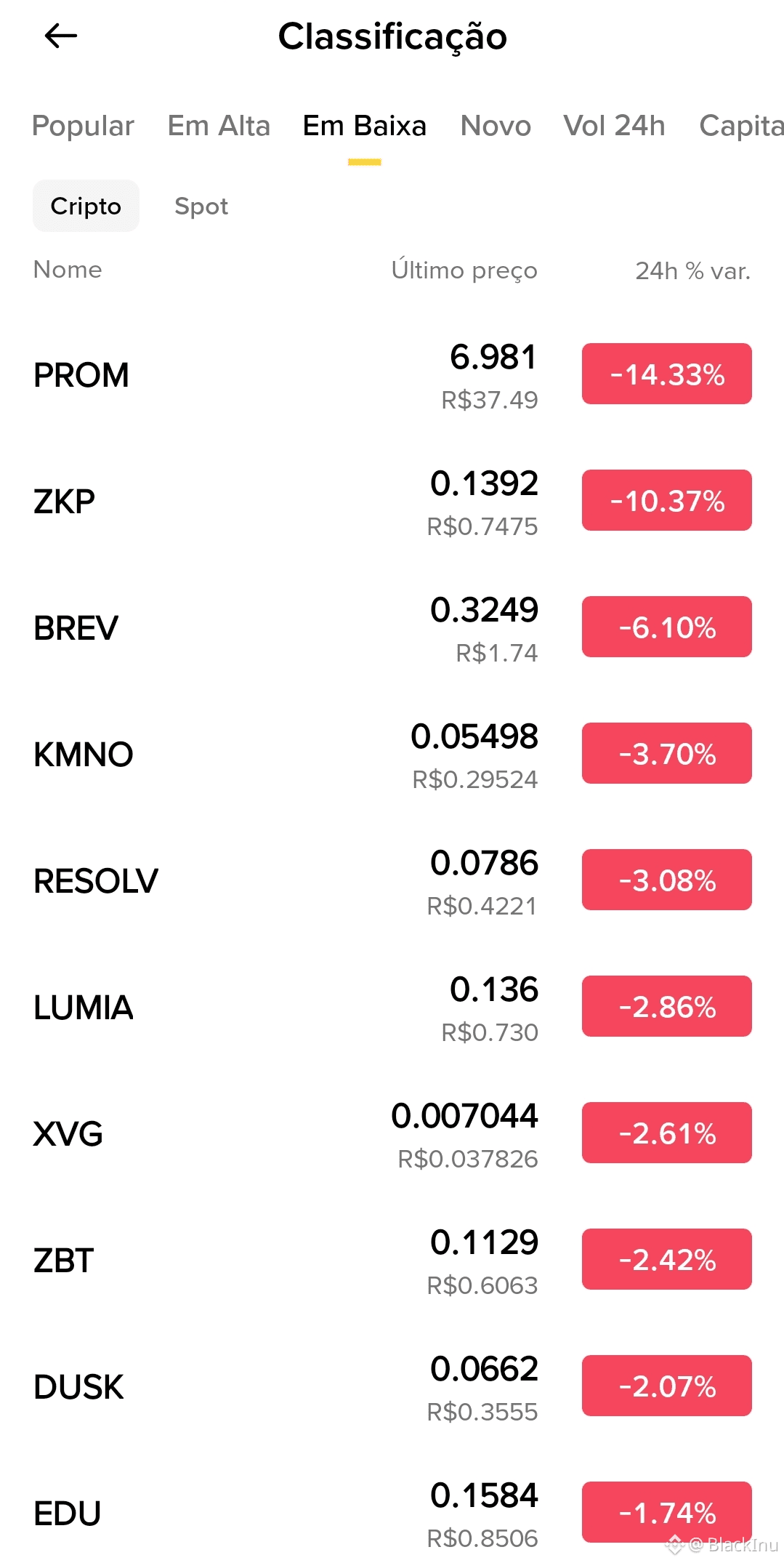Screen dimensions: 784x1563
Task: Switch to the Em Alta tab
Action: (x=219, y=126)
